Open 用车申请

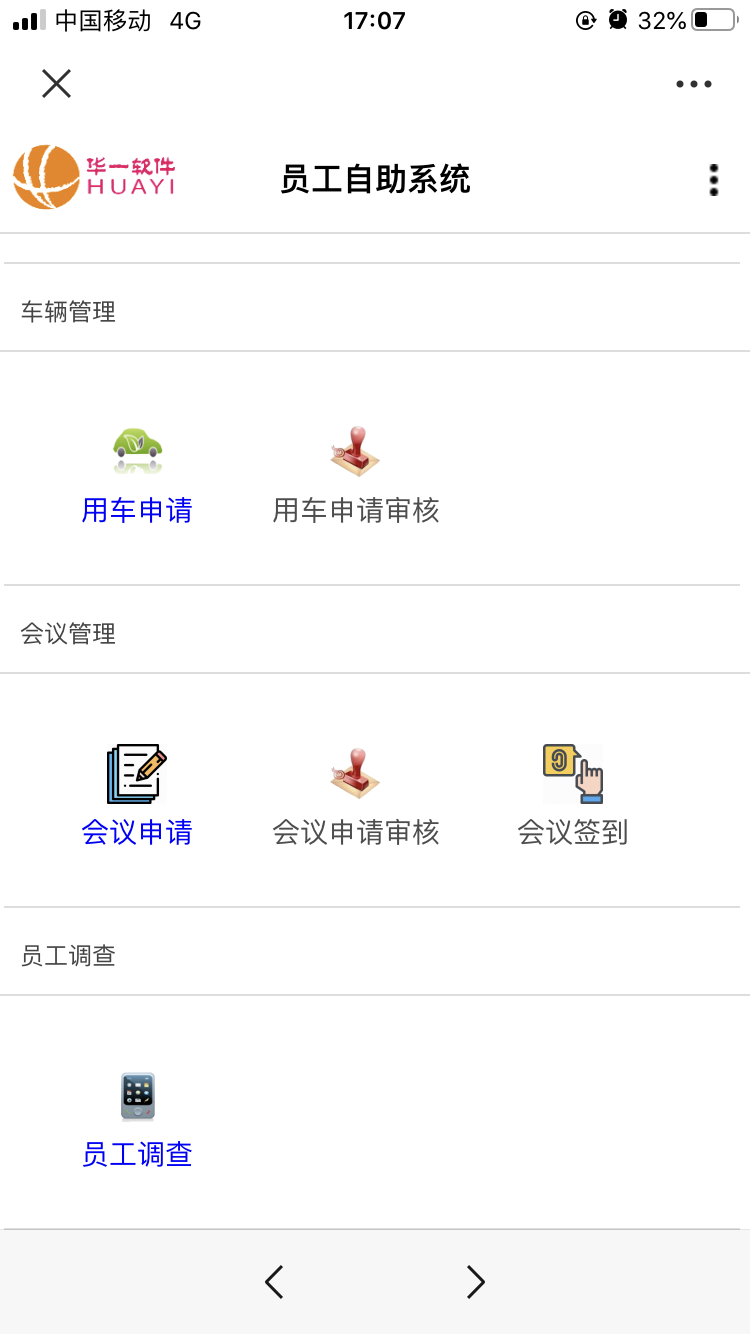click(137, 476)
